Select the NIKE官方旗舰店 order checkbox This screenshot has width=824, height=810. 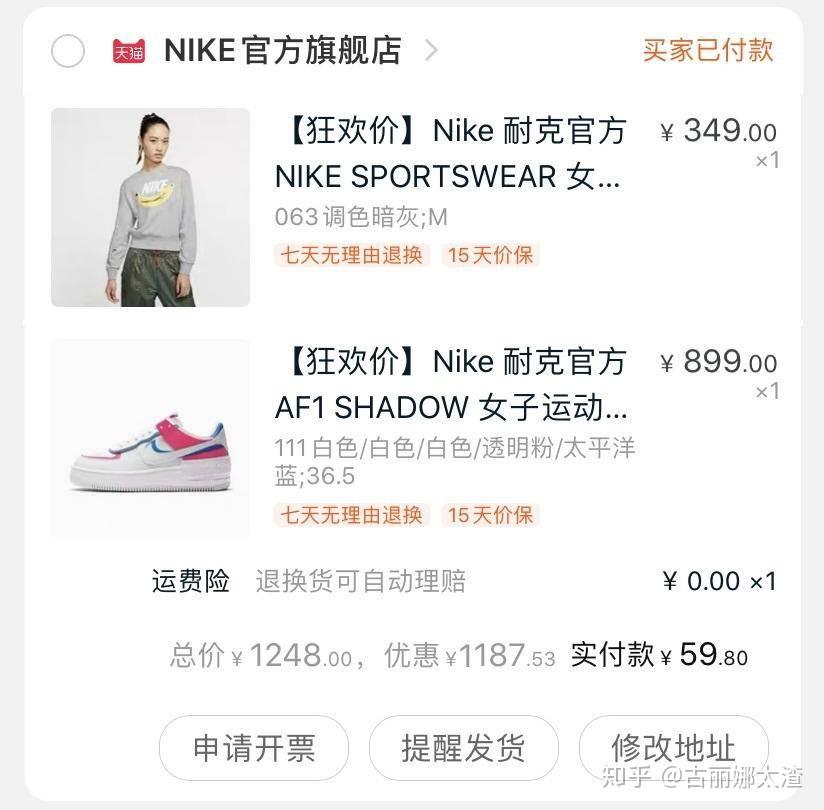pyautogui.click(x=68, y=51)
